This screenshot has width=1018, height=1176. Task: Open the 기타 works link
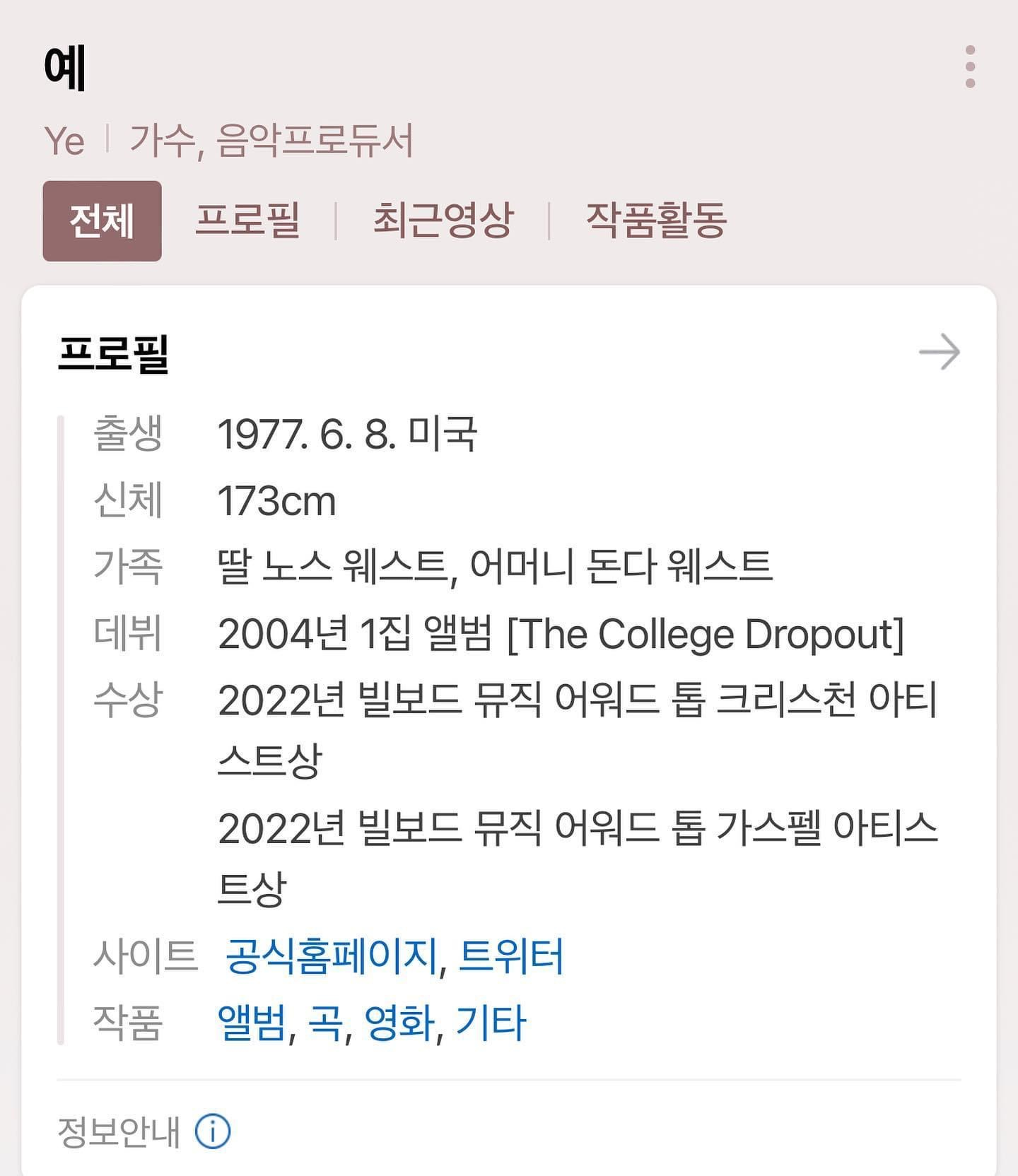click(491, 1023)
